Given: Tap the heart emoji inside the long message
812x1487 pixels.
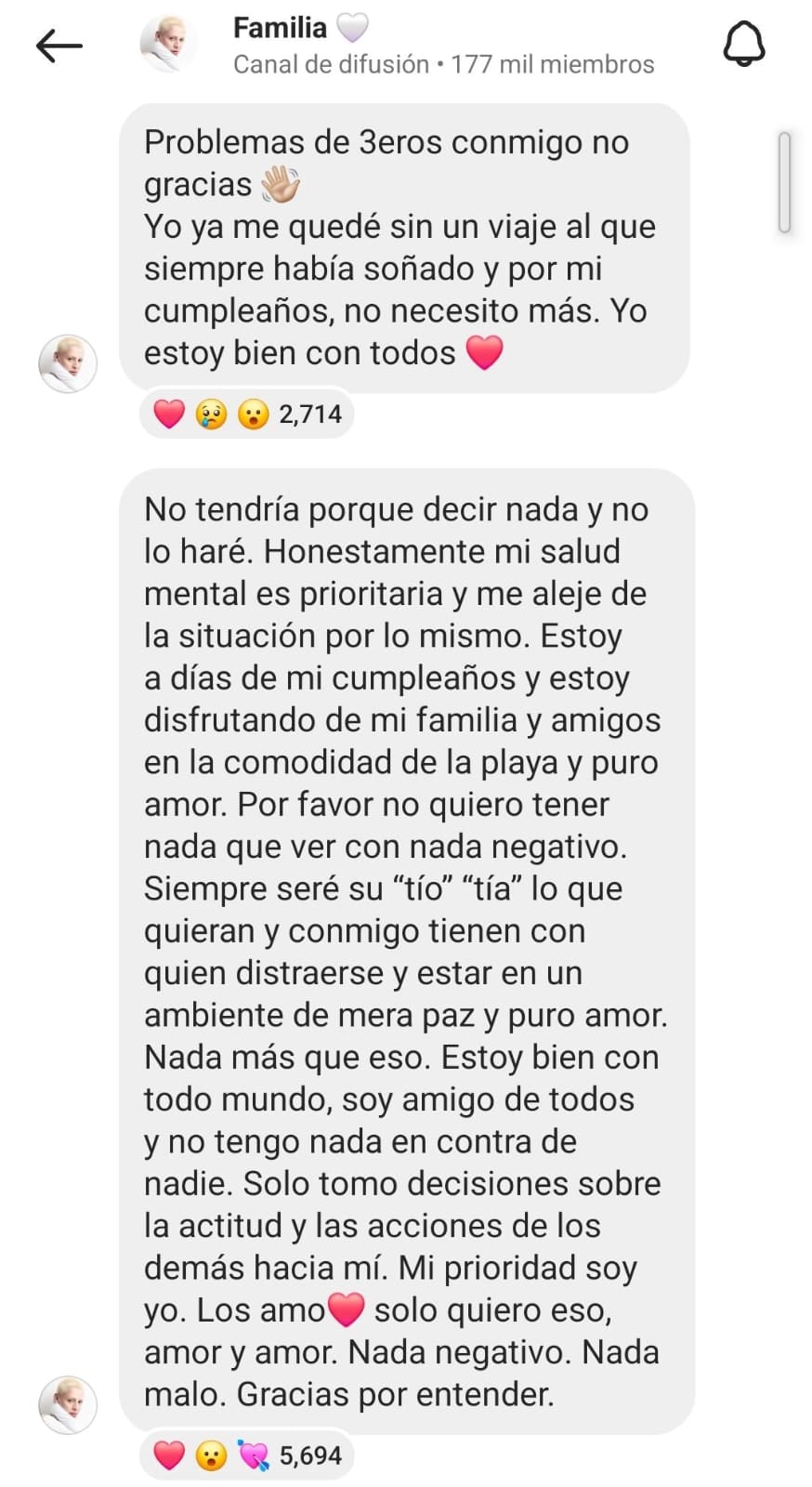Looking at the screenshot, I should click(x=344, y=1309).
